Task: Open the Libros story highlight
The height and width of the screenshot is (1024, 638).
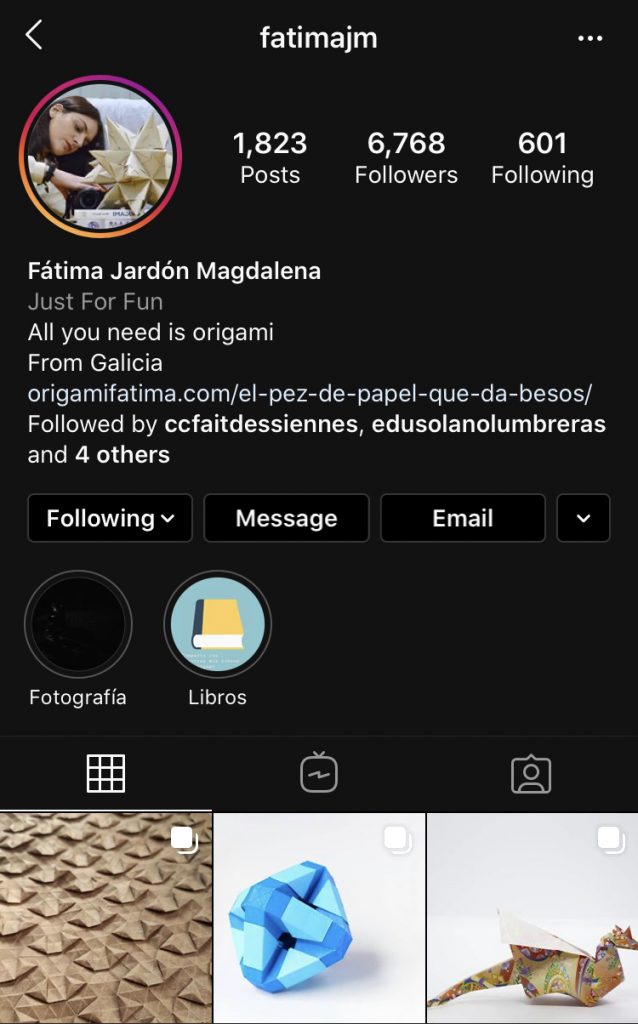Action: (x=217, y=625)
